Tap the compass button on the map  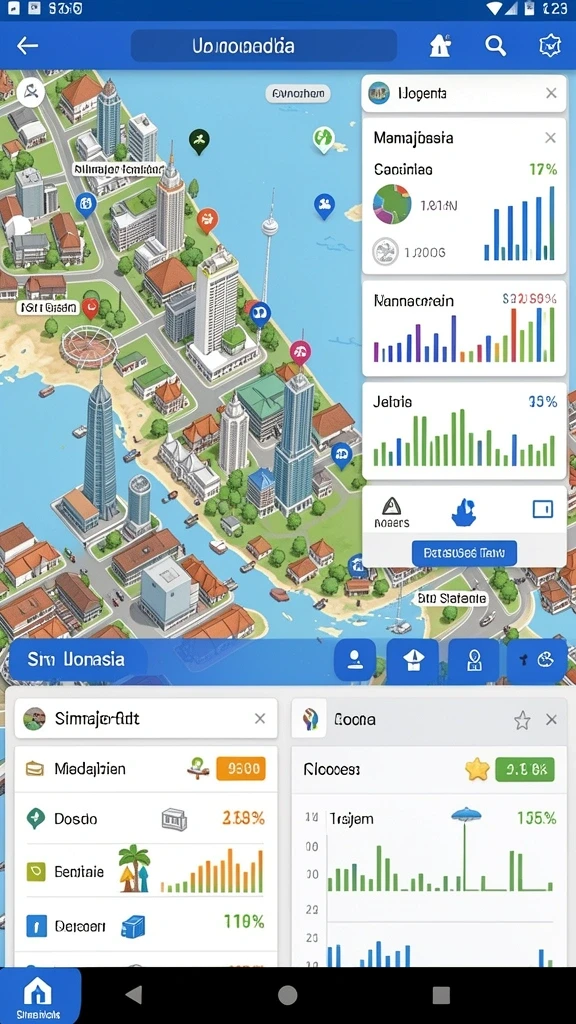point(31,93)
